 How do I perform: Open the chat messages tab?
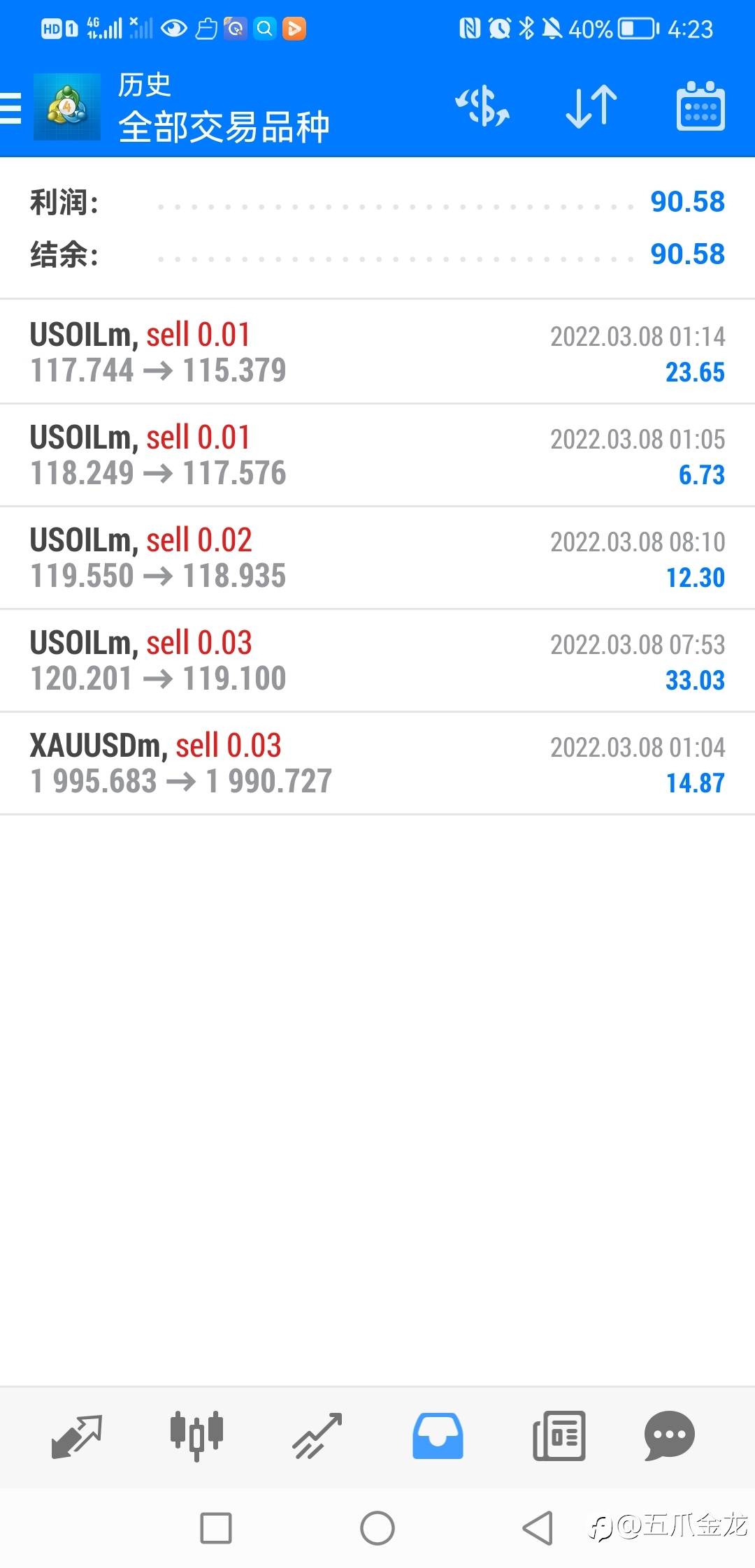(669, 1436)
